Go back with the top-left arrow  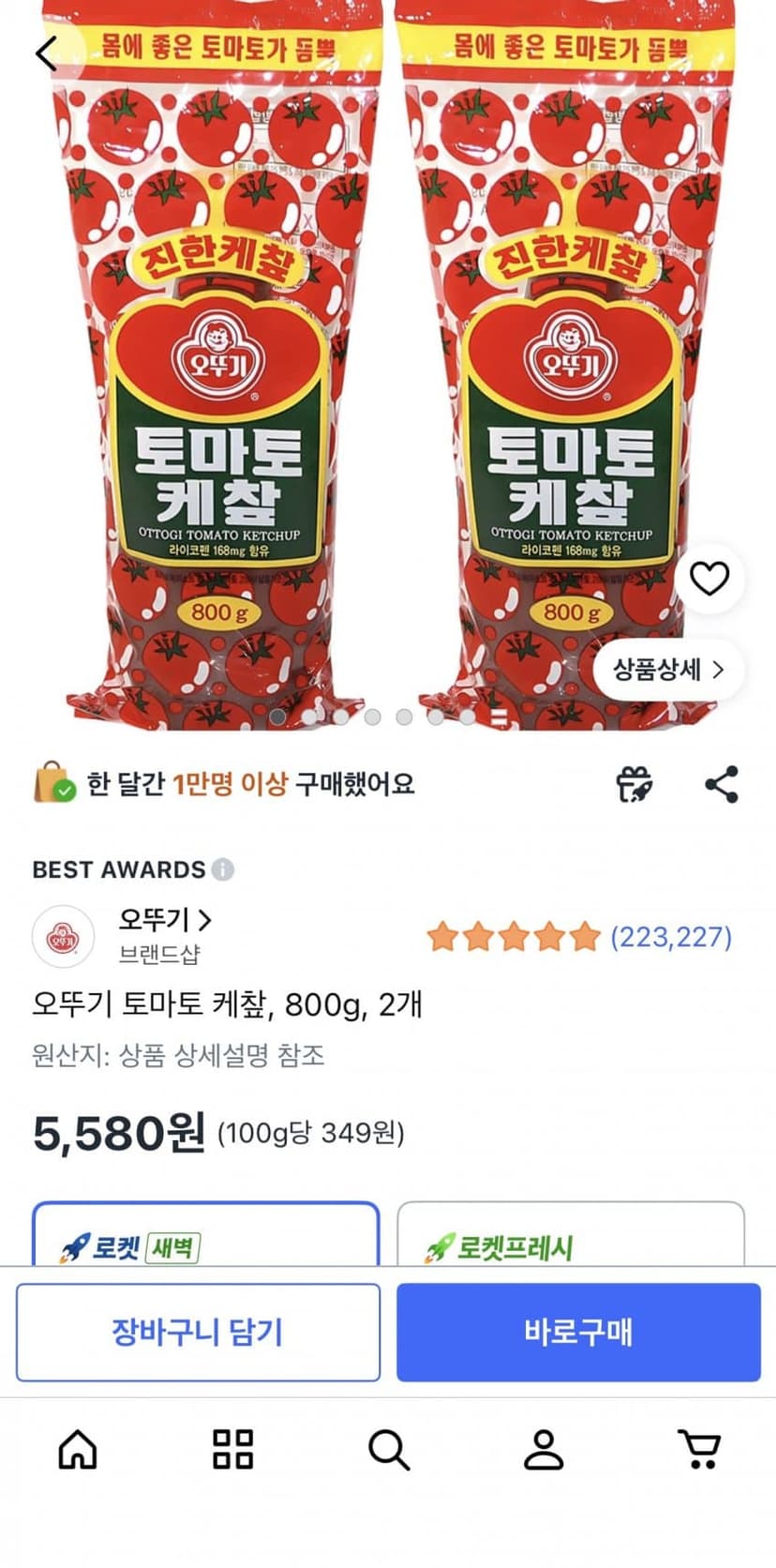47,53
